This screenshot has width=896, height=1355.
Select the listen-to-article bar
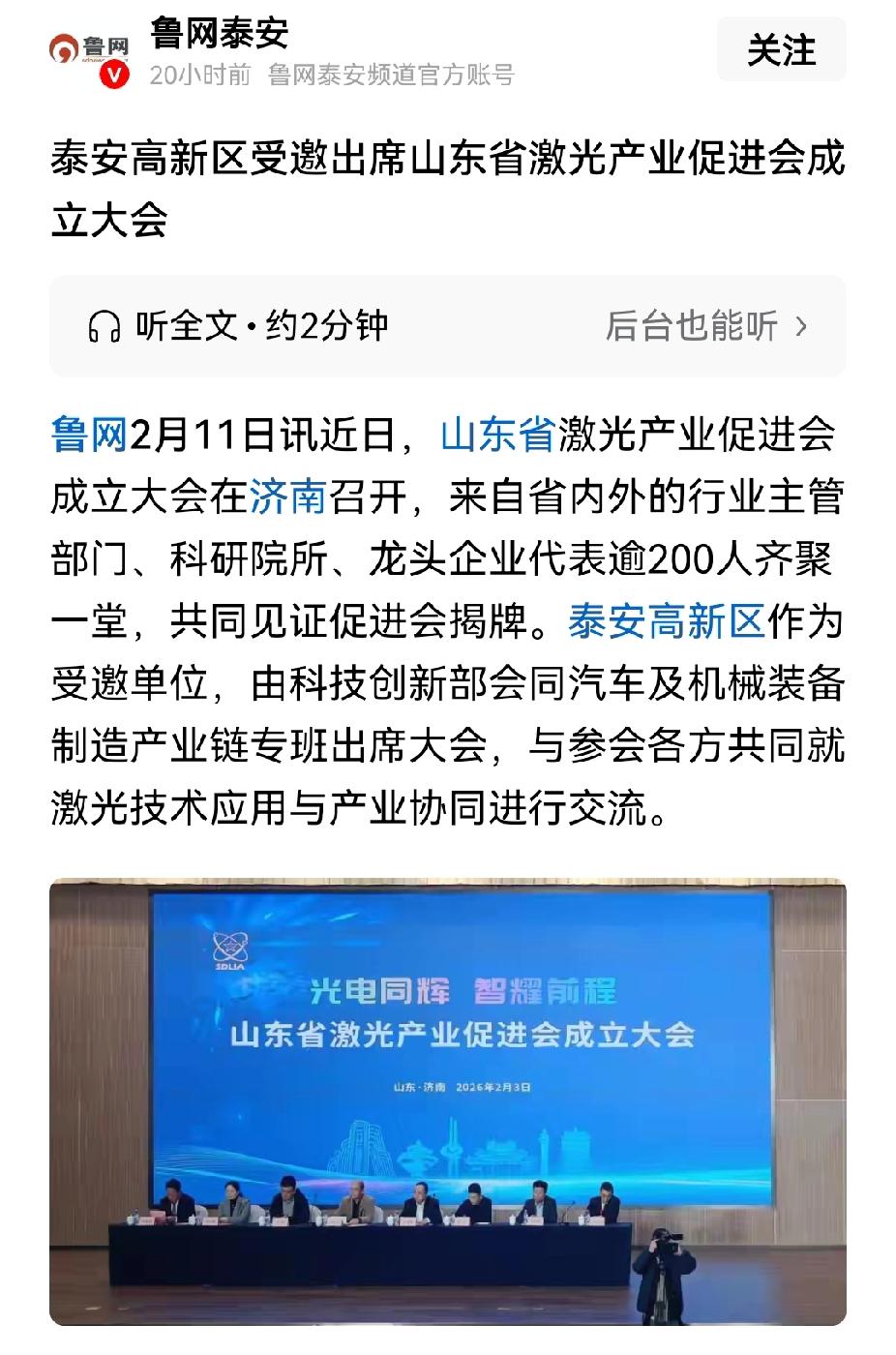pos(445,327)
